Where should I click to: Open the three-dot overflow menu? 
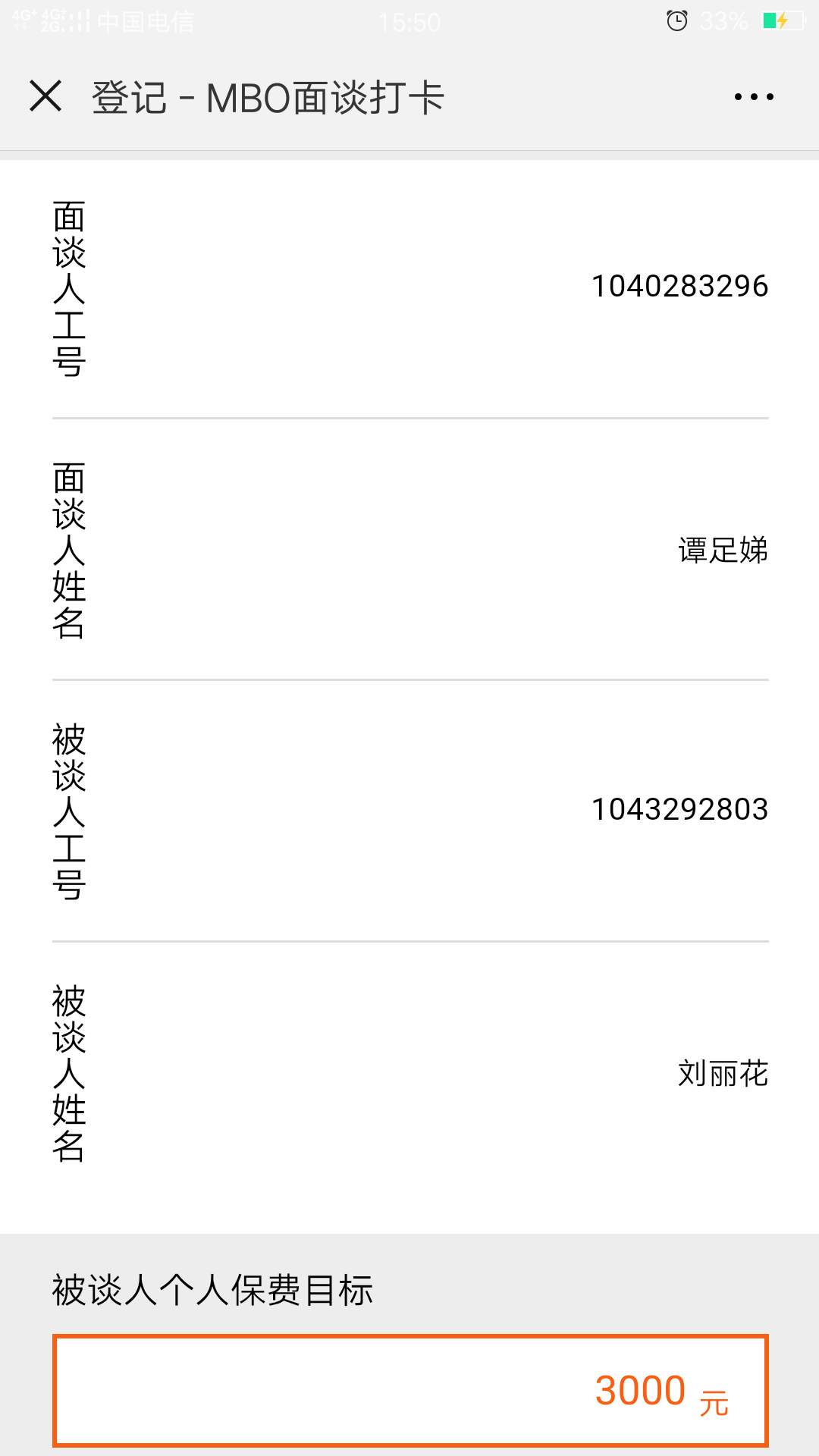pyautogui.click(x=754, y=97)
